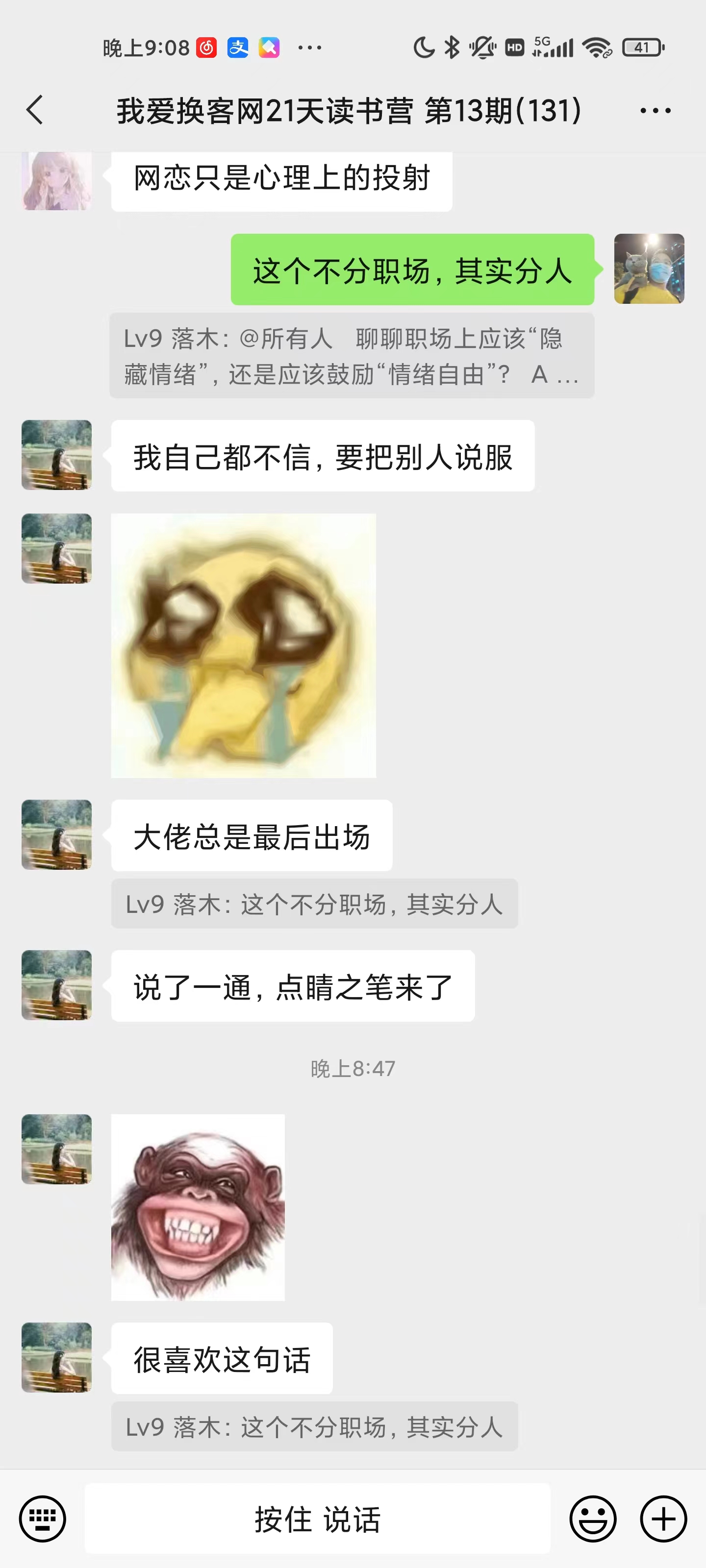Viewport: 706px width, 1568px height.
Task: Open quoted message about 隐藏情绪
Action: 352,356
